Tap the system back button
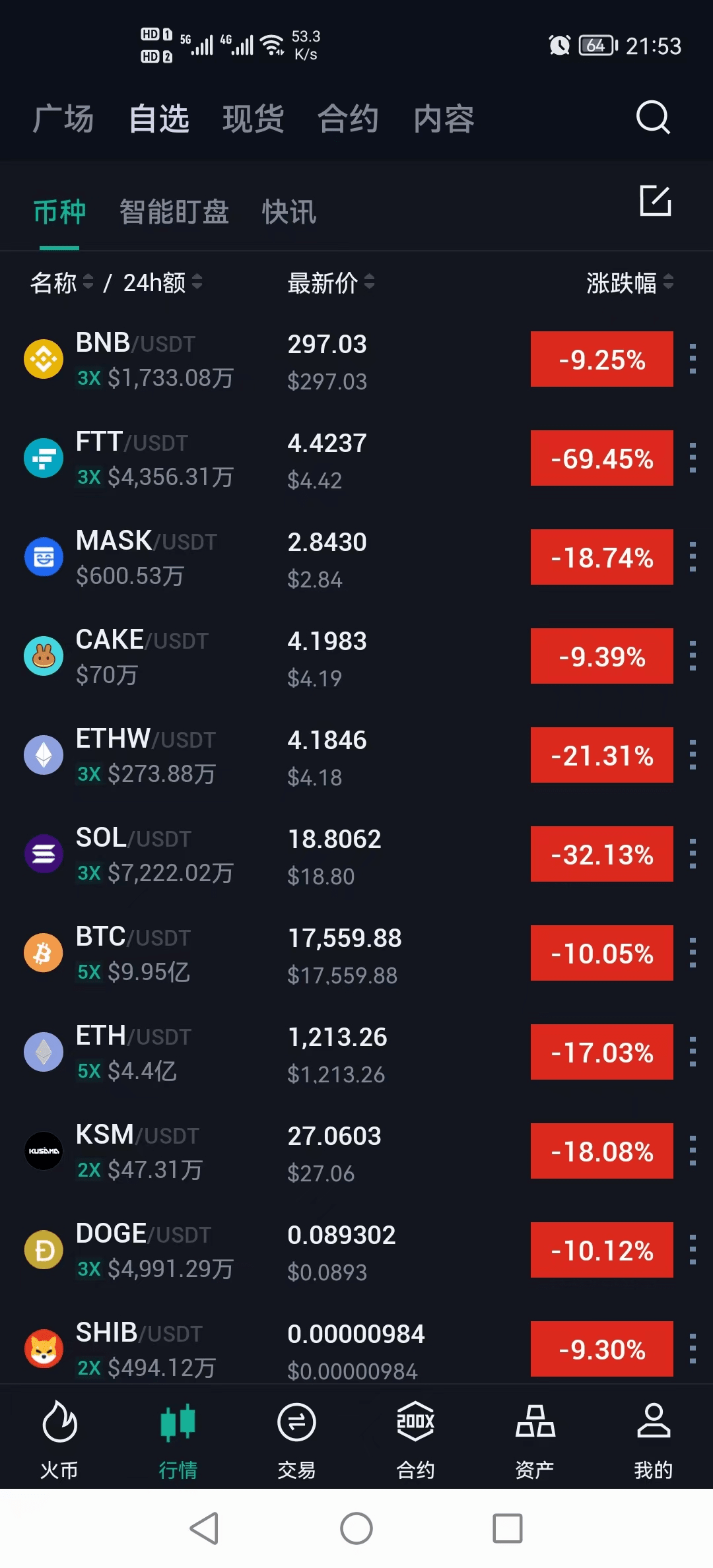 tap(205, 1528)
